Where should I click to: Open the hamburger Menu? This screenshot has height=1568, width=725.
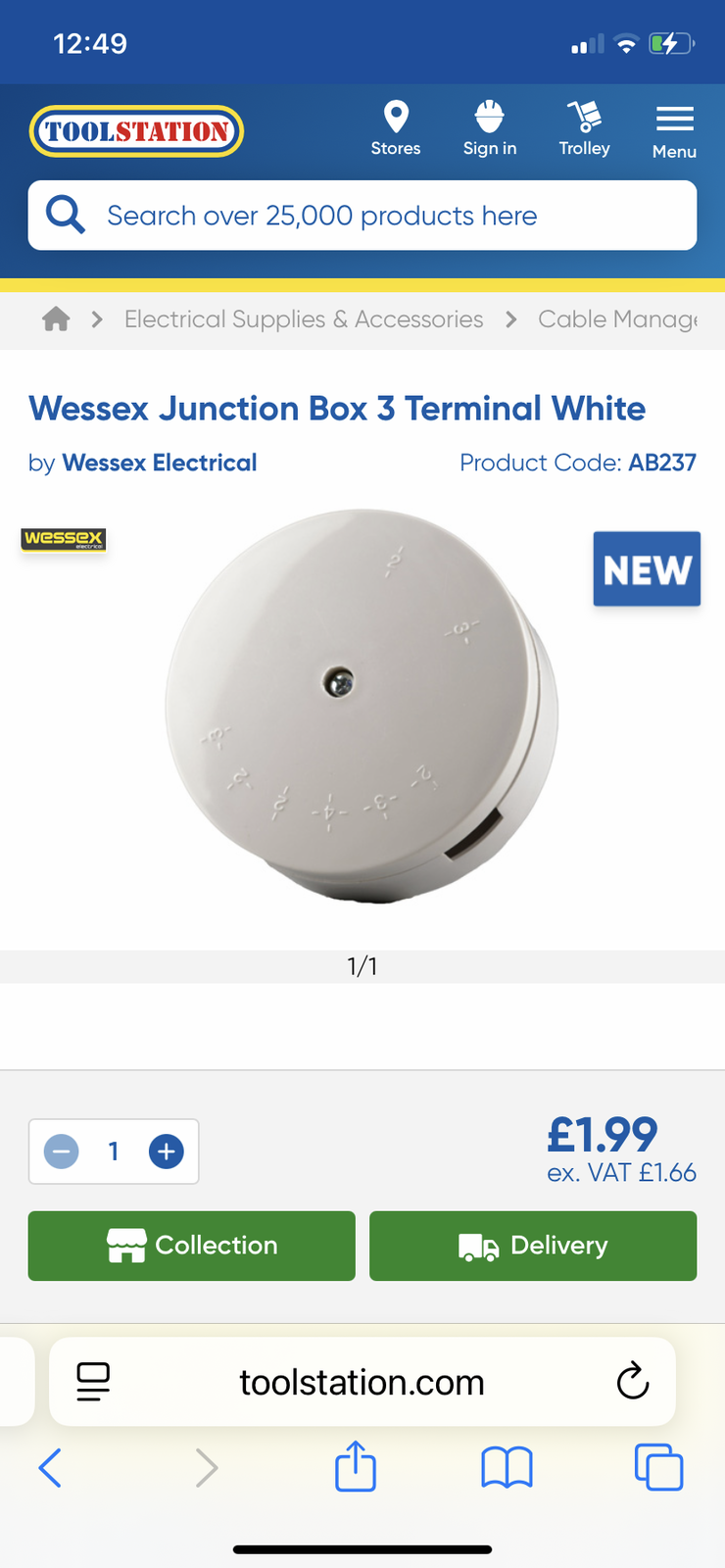coord(674,130)
